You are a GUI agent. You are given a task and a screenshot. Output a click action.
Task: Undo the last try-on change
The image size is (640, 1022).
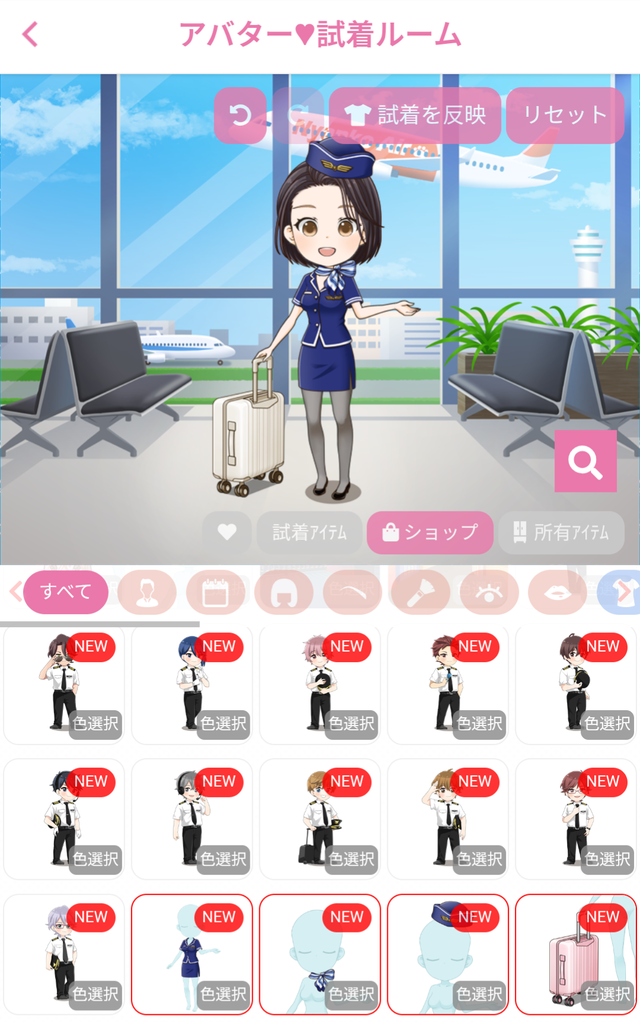(240, 115)
